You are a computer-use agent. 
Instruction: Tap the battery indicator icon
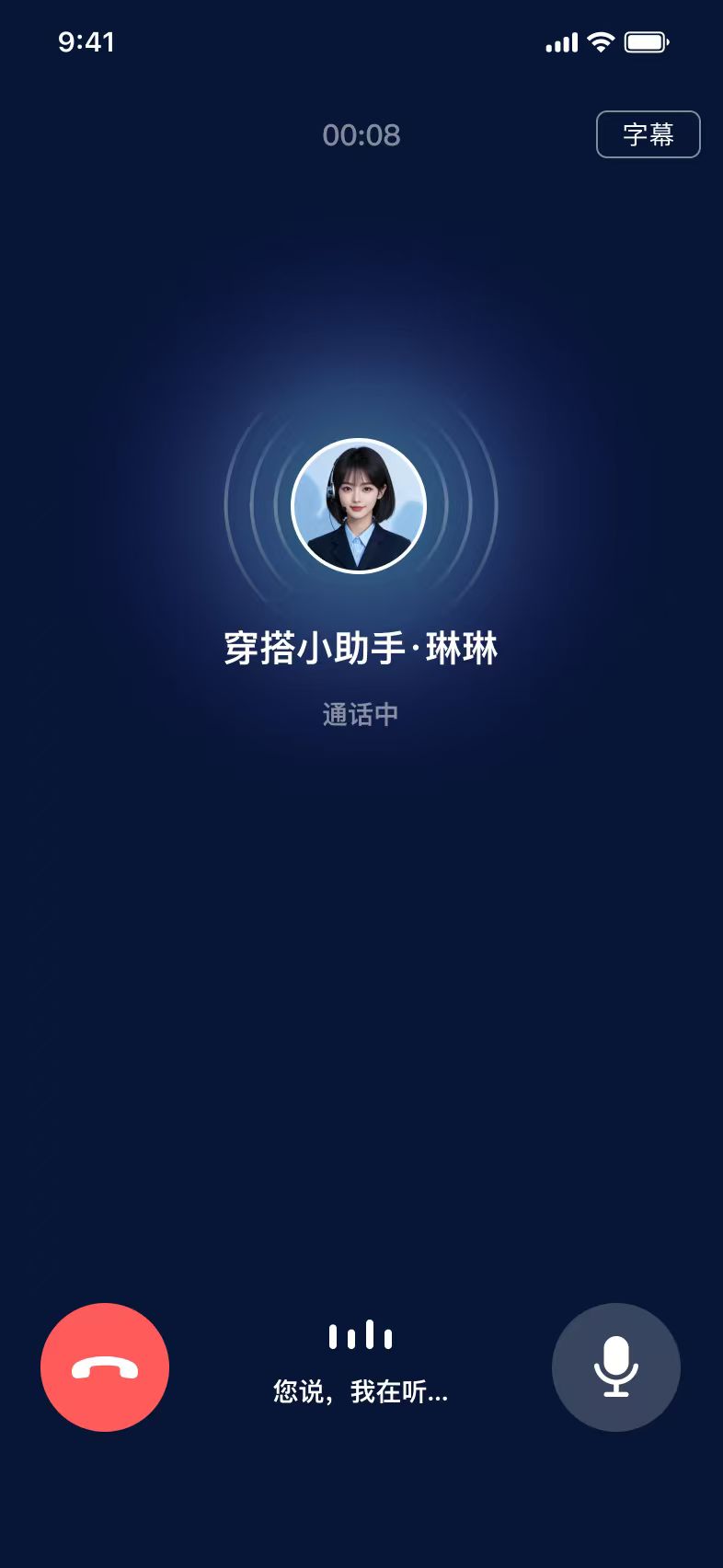pos(644,41)
